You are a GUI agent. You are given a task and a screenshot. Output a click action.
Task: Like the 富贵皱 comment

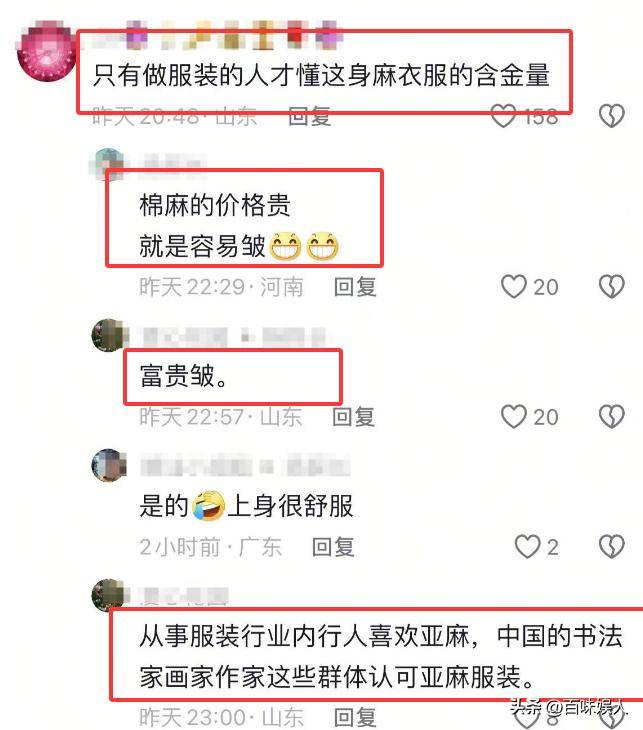513,417
